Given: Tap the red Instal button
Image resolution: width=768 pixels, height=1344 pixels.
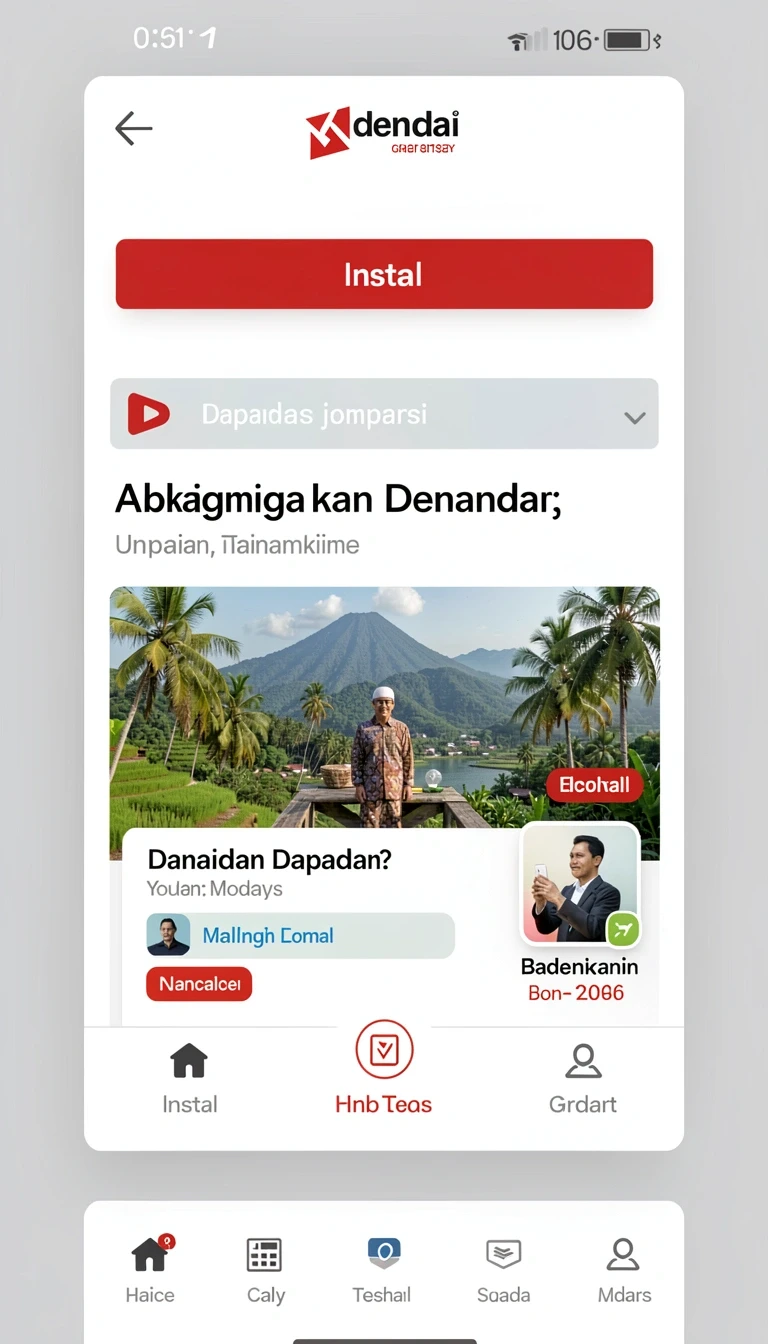Looking at the screenshot, I should [384, 274].
